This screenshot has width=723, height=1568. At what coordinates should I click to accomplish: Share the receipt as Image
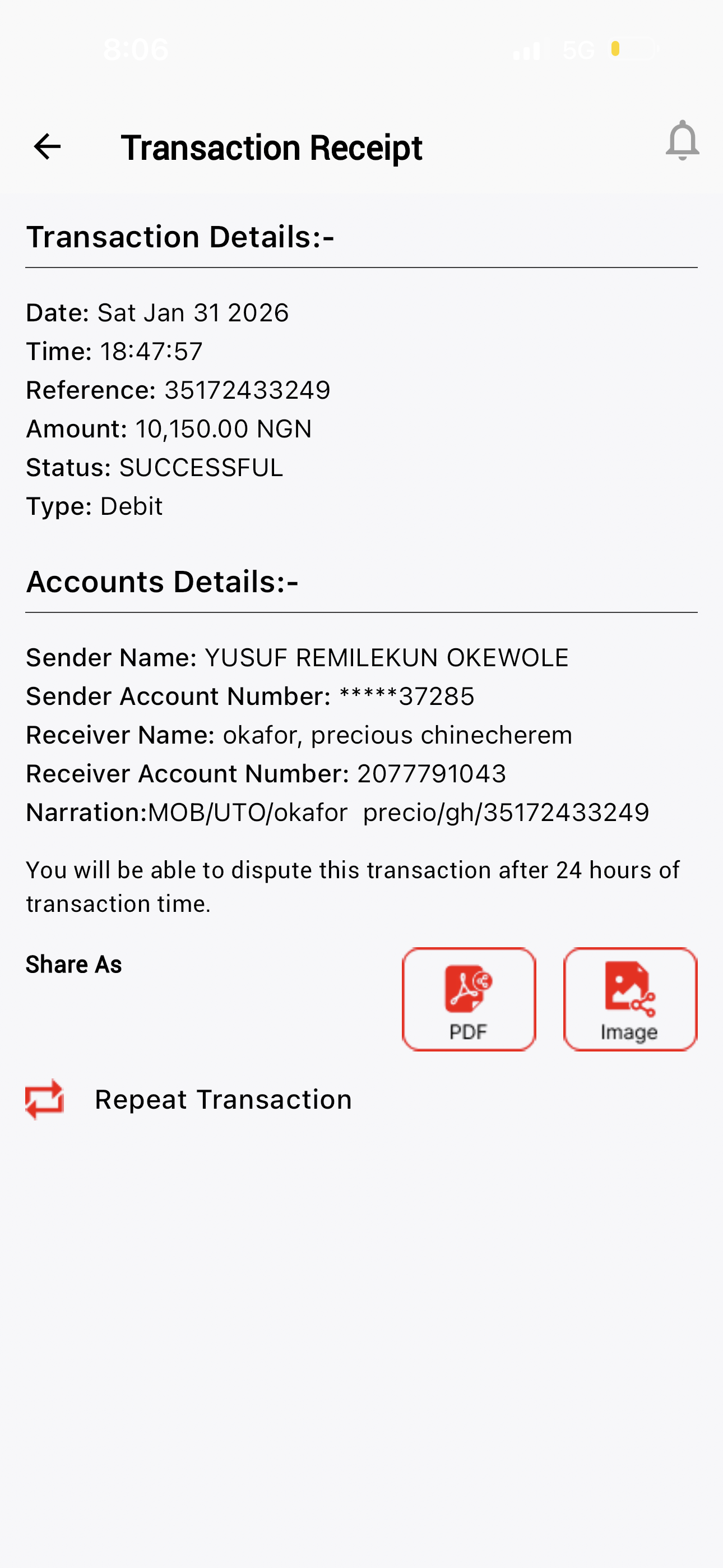click(x=630, y=999)
